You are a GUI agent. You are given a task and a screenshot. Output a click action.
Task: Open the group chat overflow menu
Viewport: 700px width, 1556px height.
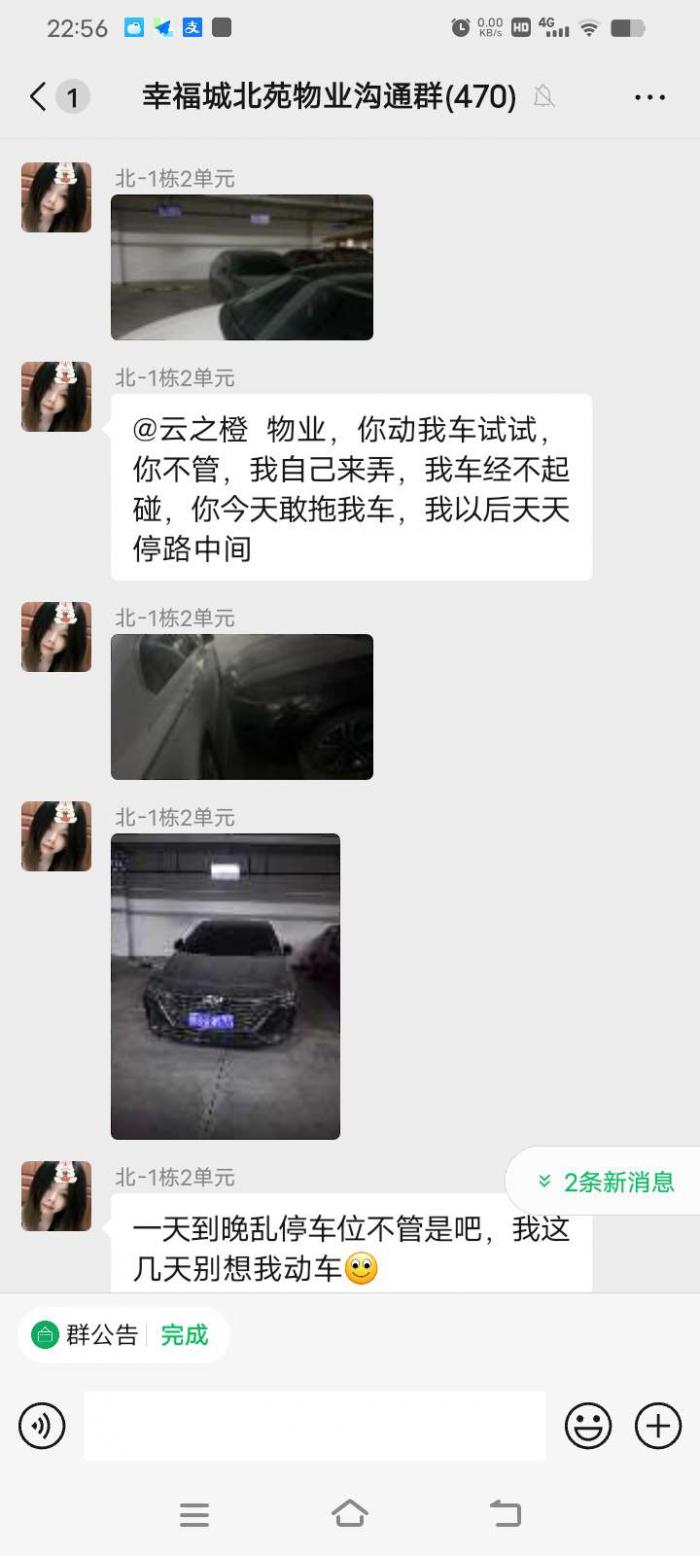pyautogui.click(x=649, y=97)
